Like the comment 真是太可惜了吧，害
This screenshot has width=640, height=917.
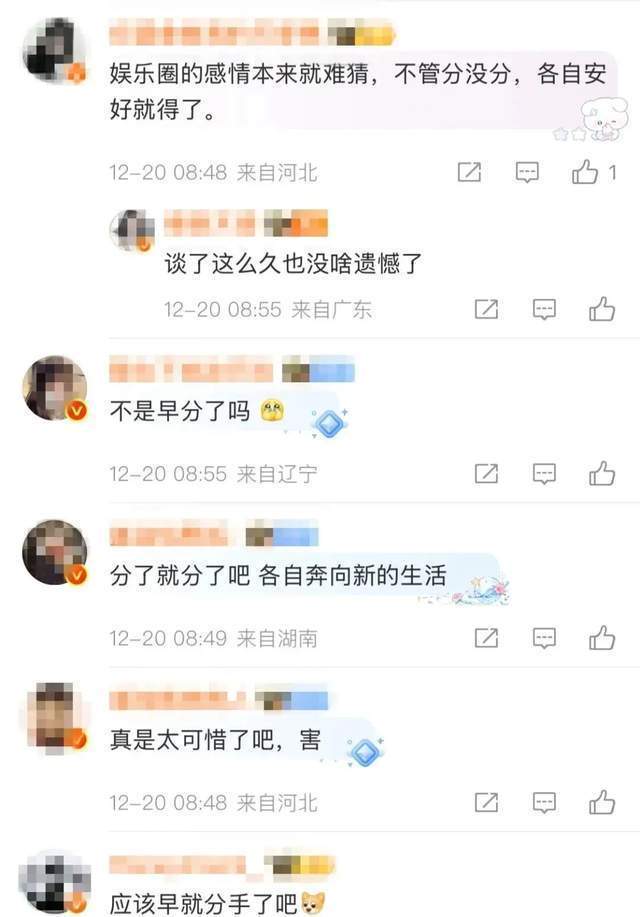pos(602,802)
